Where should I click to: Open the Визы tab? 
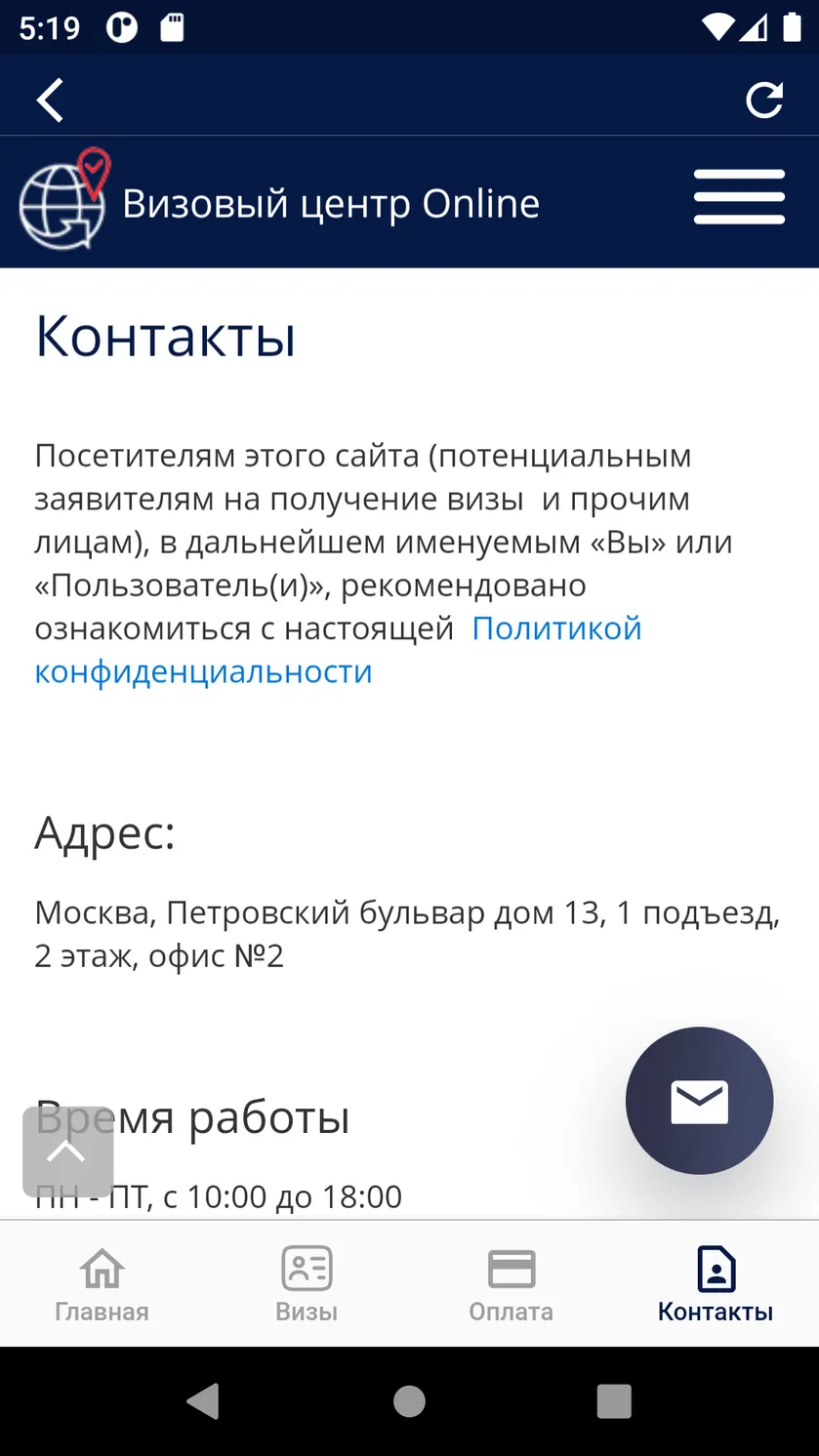click(x=307, y=1284)
